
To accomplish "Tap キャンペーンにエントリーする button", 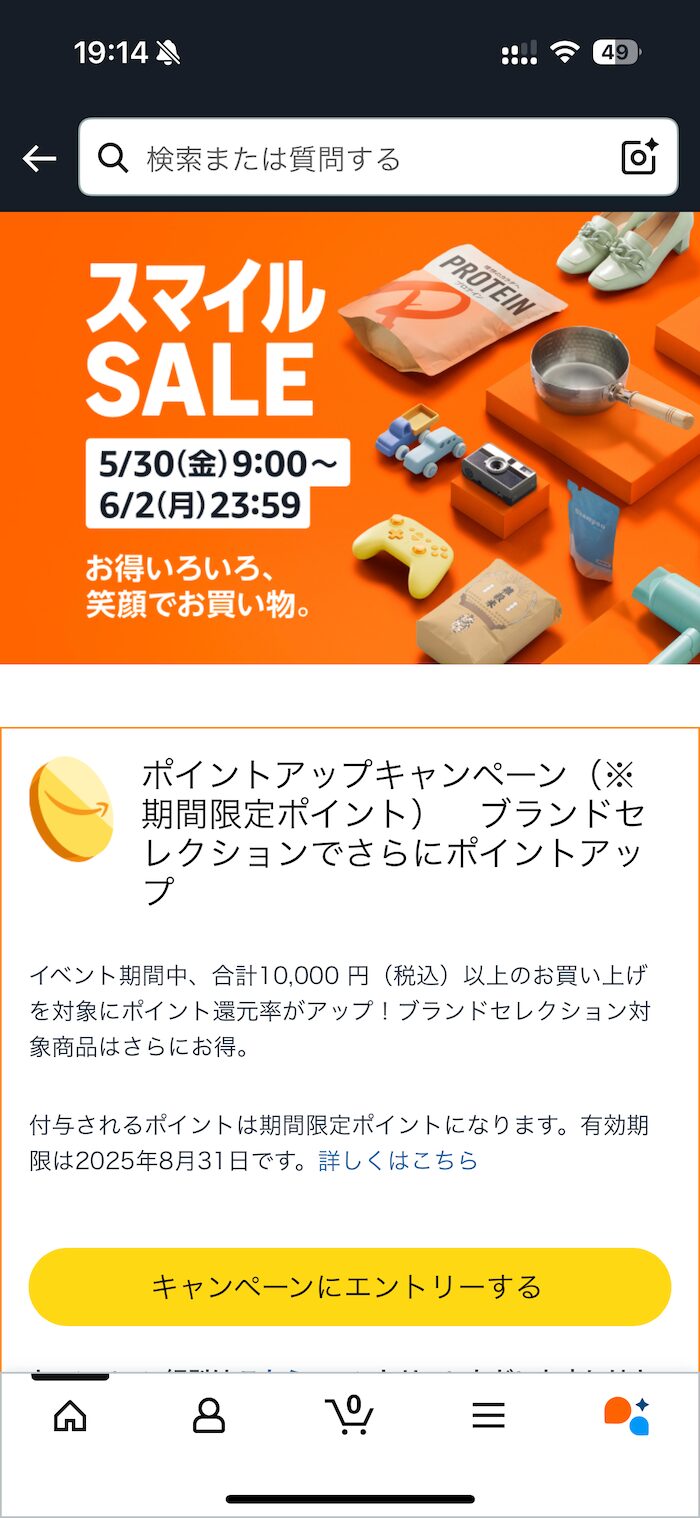I will 350,1287.
